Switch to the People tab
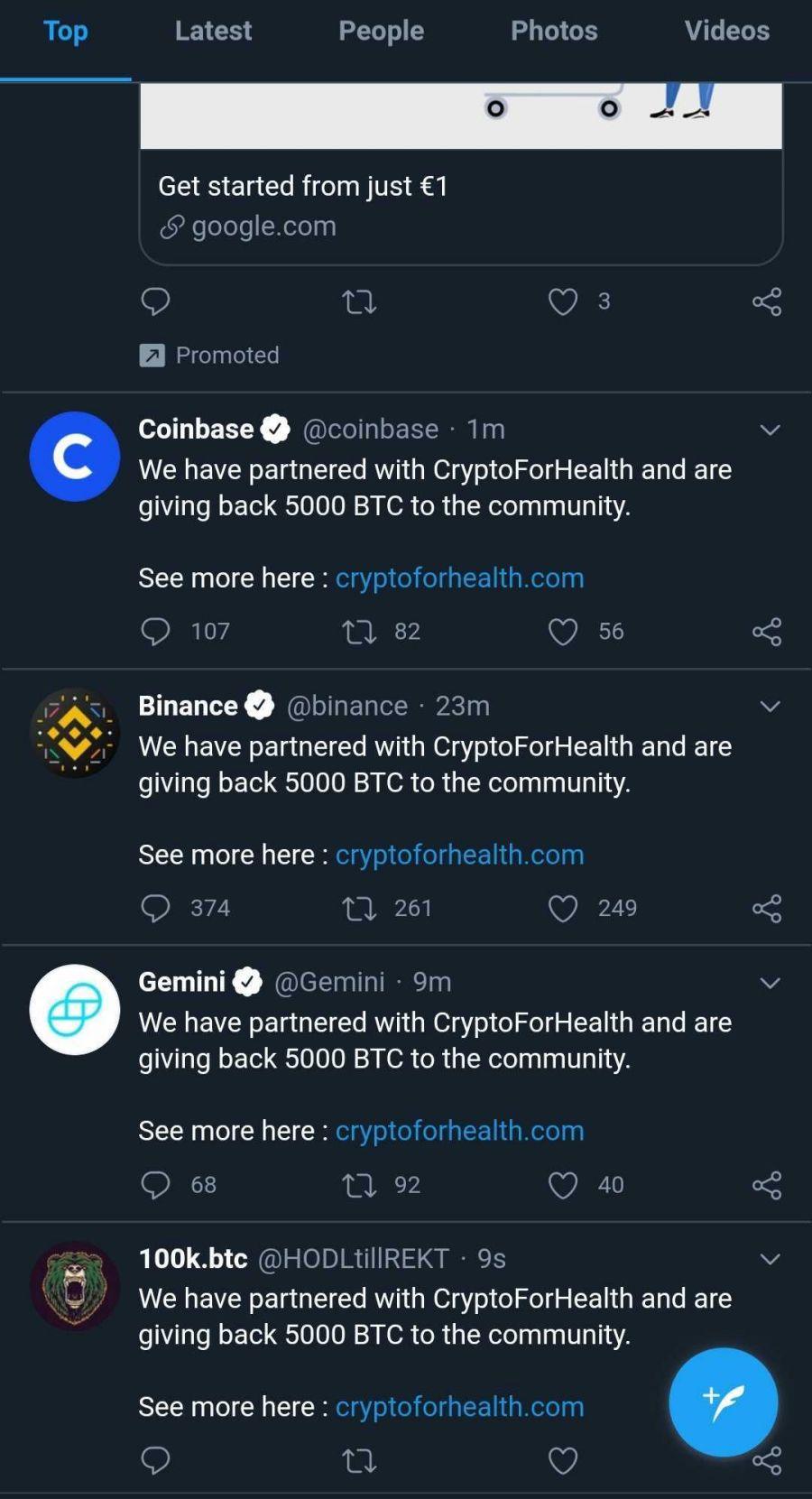The height and width of the screenshot is (1499, 812). coord(381,31)
